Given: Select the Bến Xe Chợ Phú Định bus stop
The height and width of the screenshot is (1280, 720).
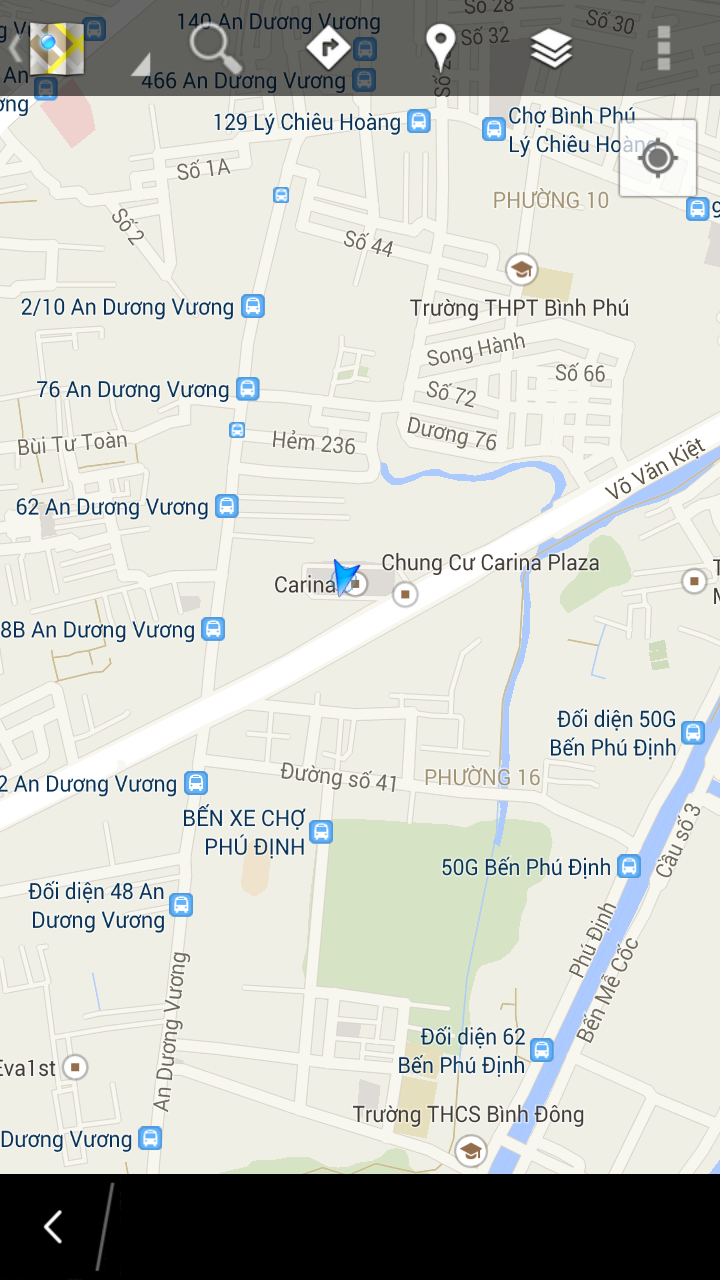Looking at the screenshot, I should 321,831.
